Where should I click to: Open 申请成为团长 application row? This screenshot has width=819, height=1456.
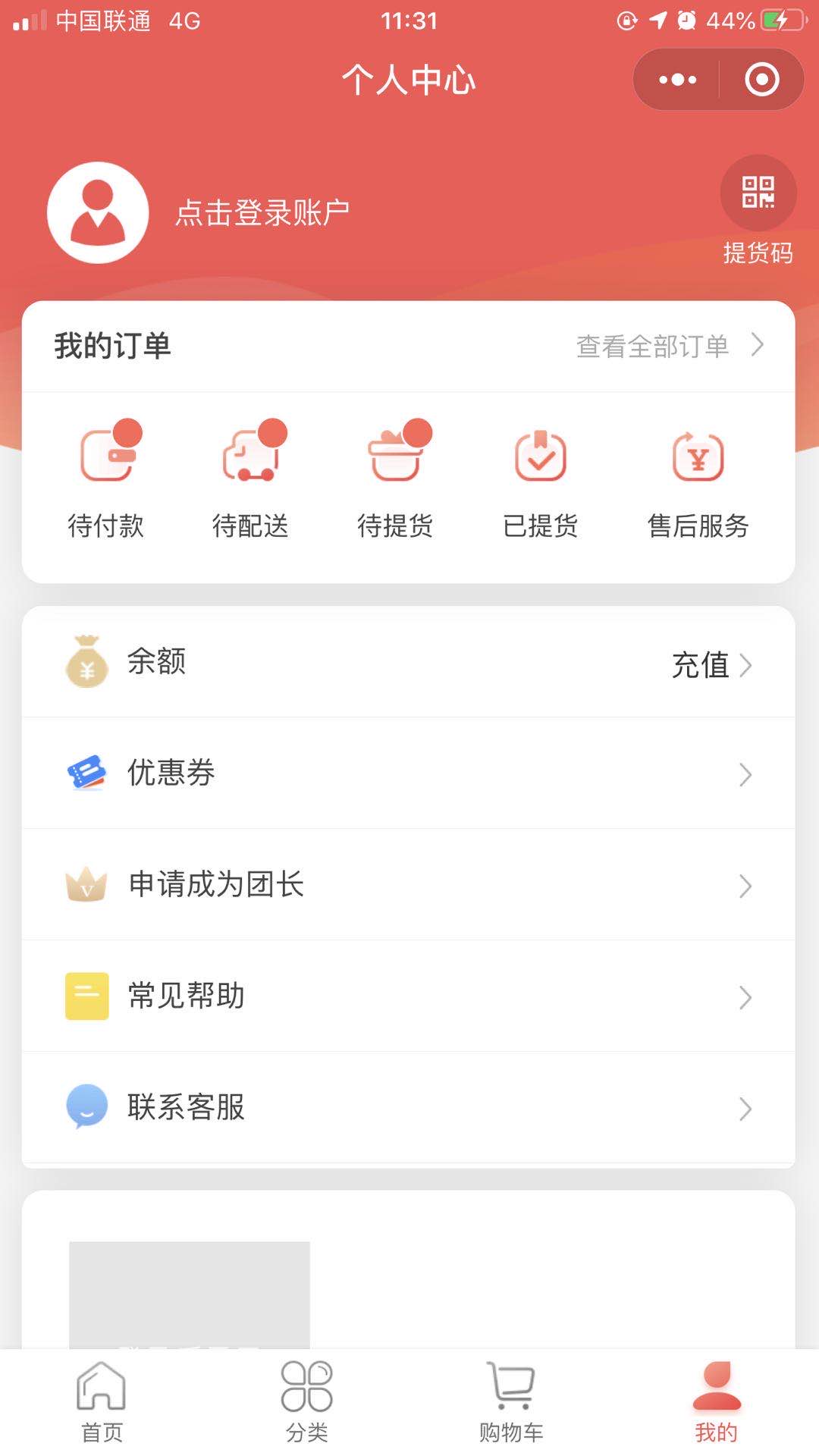click(408, 885)
